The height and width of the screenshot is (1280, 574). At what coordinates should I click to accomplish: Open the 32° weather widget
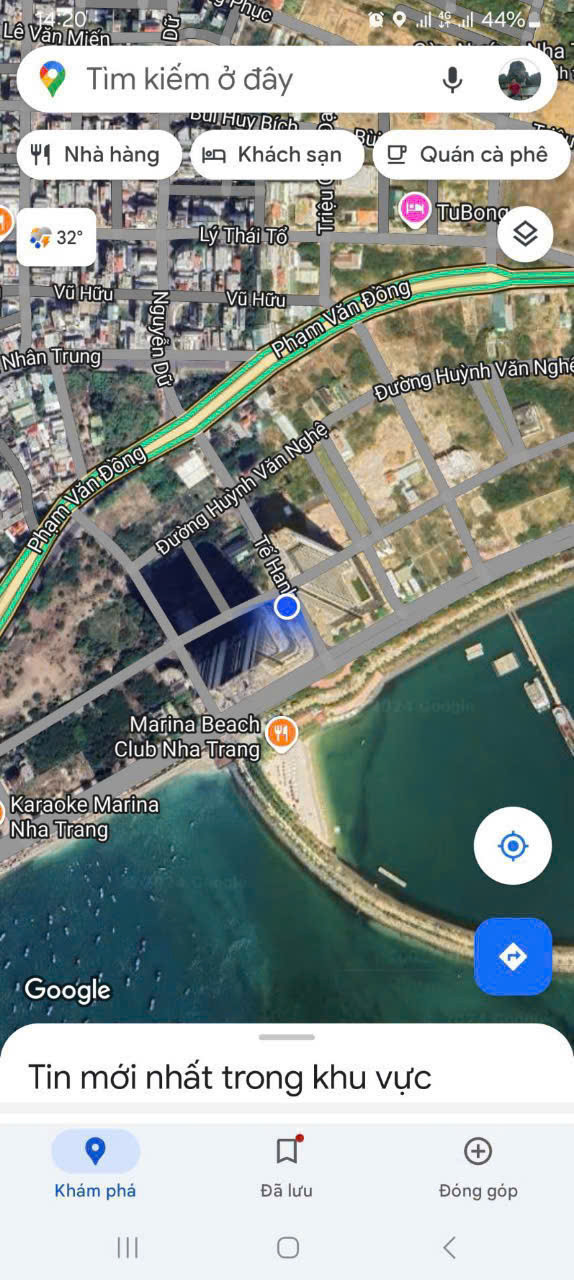pos(57,237)
